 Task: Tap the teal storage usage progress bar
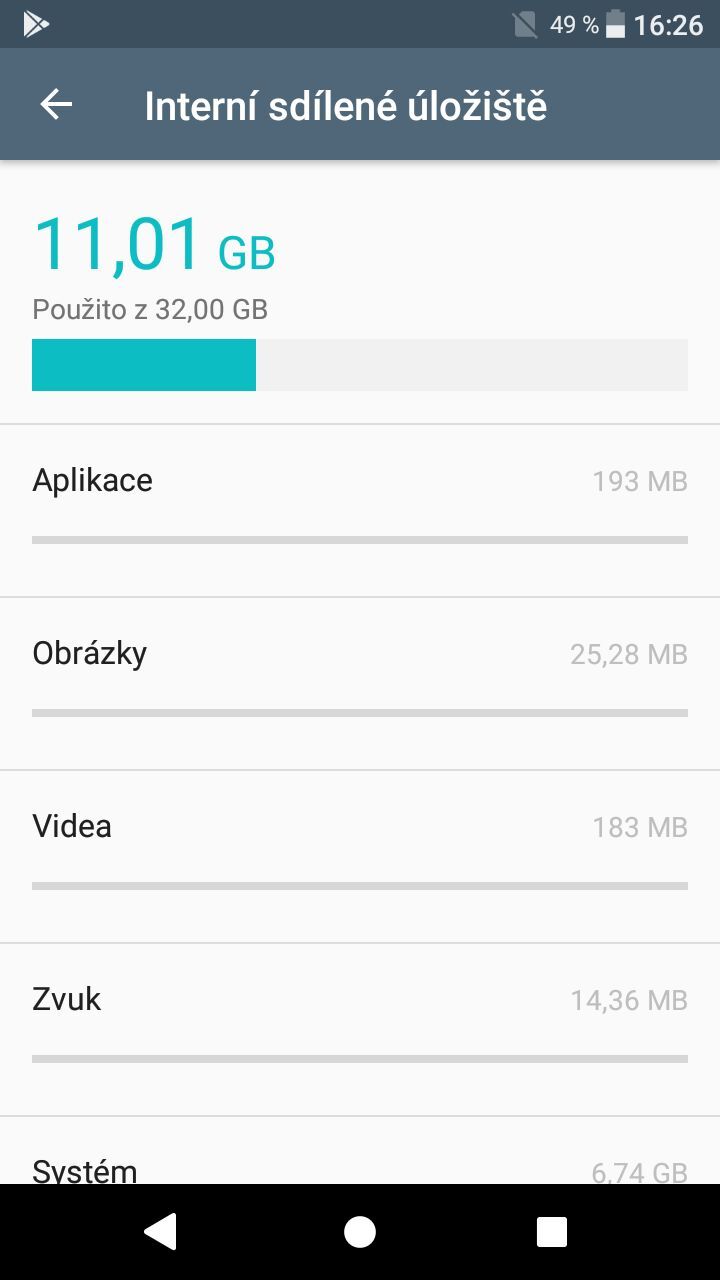(x=145, y=364)
